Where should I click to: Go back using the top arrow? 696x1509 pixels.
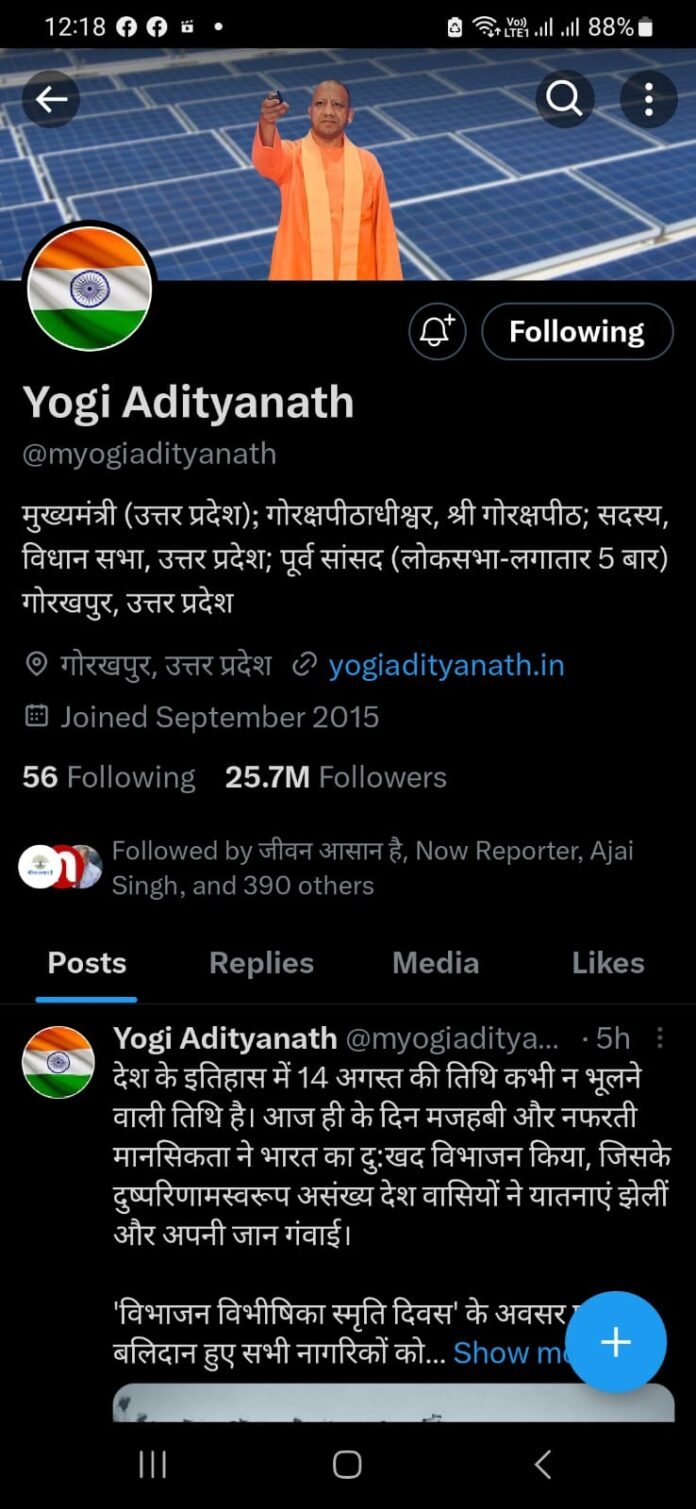pyautogui.click(x=51, y=98)
